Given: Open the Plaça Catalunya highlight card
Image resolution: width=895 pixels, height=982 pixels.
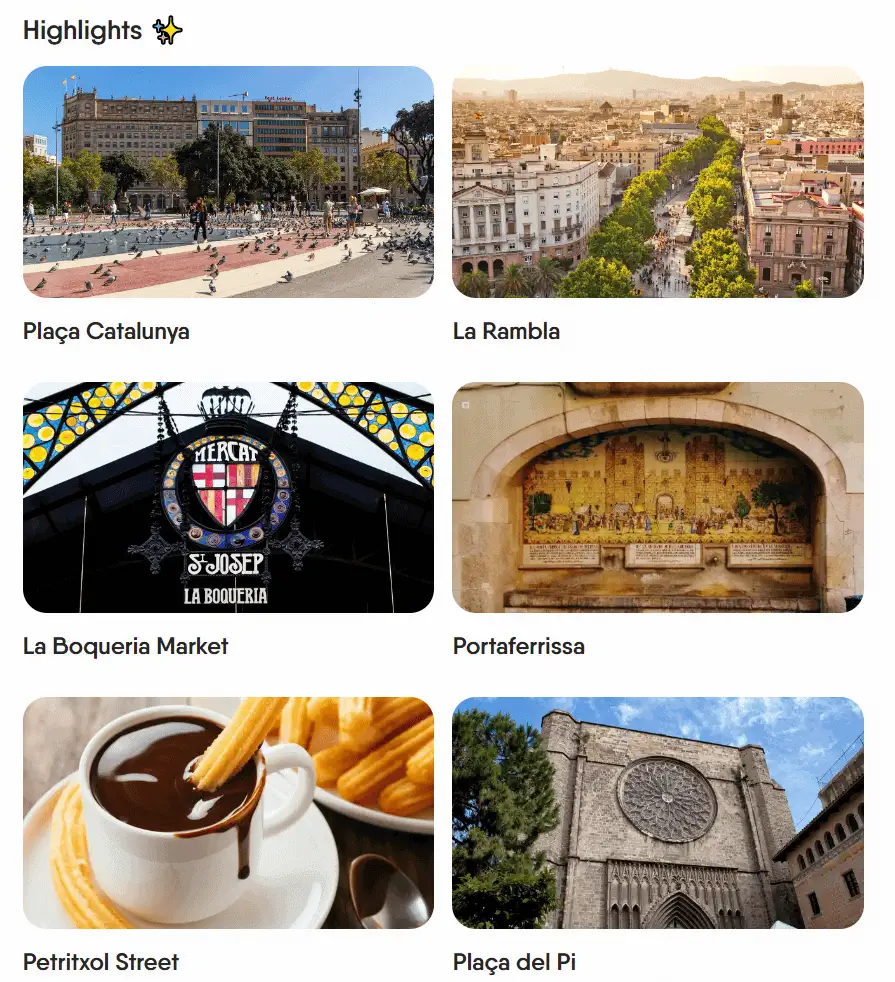Looking at the screenshot, I should (228, 182).
